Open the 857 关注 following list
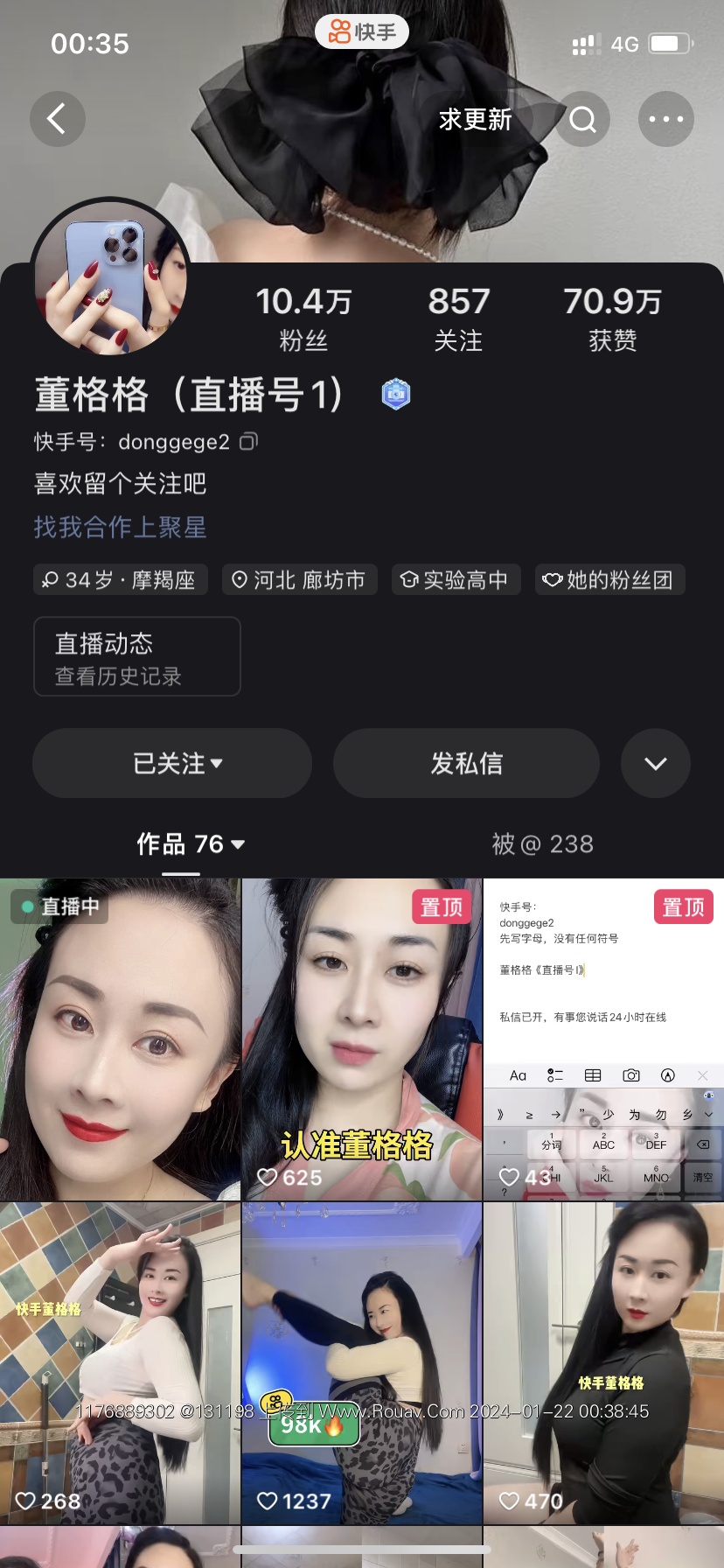Screen dimensions: 724x1568 pos(458,318)
